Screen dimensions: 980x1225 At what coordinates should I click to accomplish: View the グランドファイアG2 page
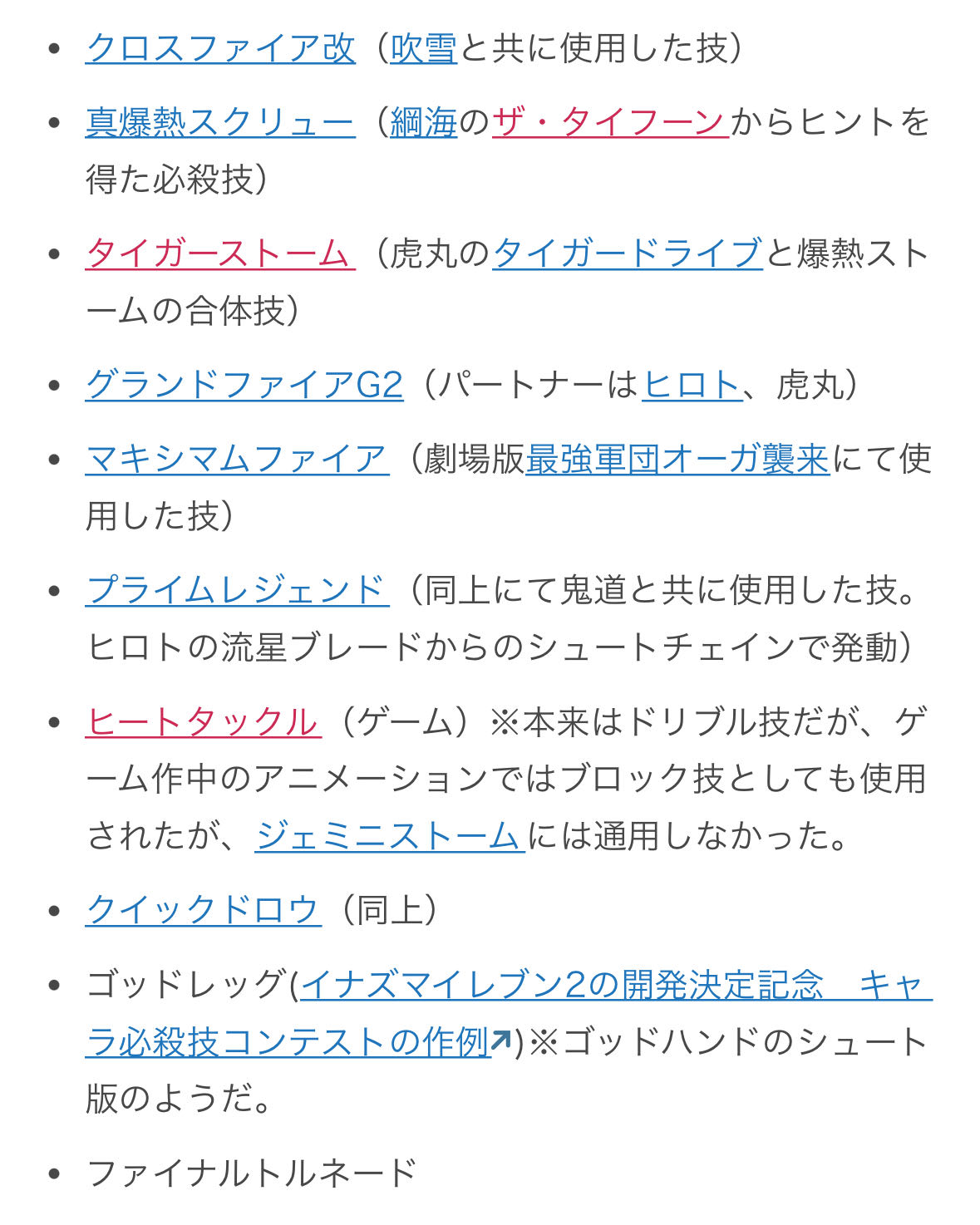pyautogui.click(x=244, y=385)
